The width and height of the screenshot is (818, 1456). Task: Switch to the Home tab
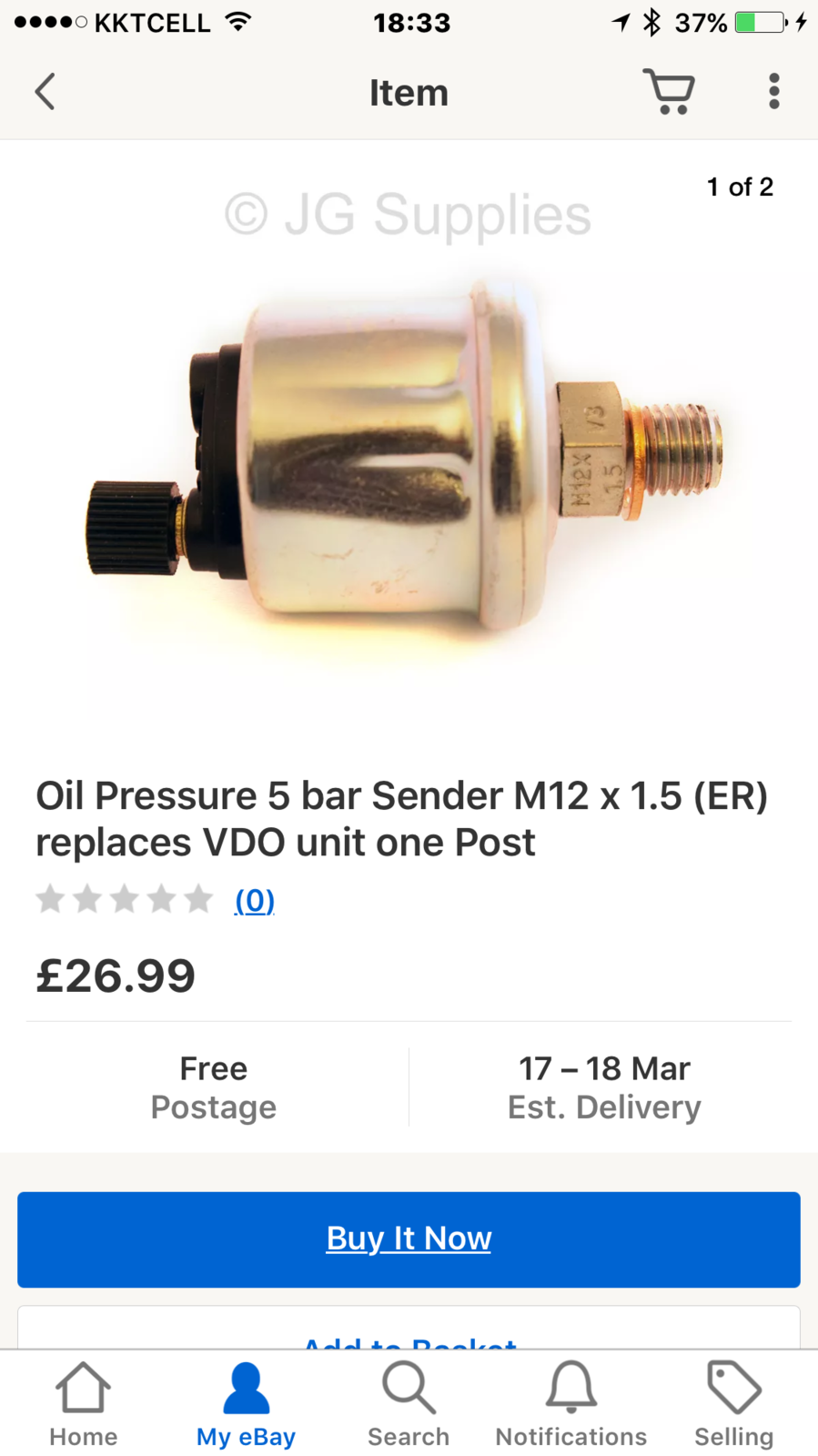click(83, 1406)
